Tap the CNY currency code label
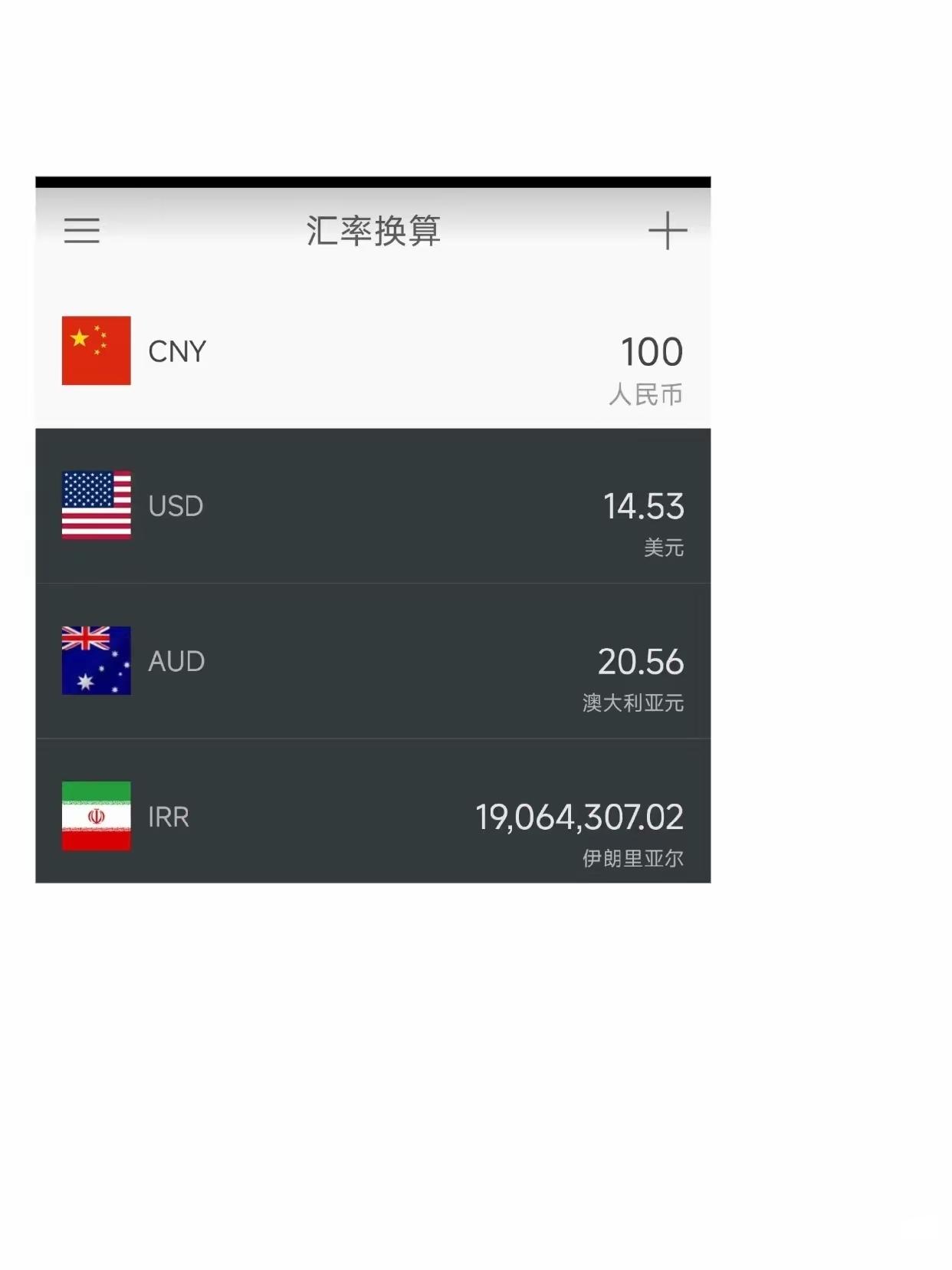952x1270 pixels. 176,351
